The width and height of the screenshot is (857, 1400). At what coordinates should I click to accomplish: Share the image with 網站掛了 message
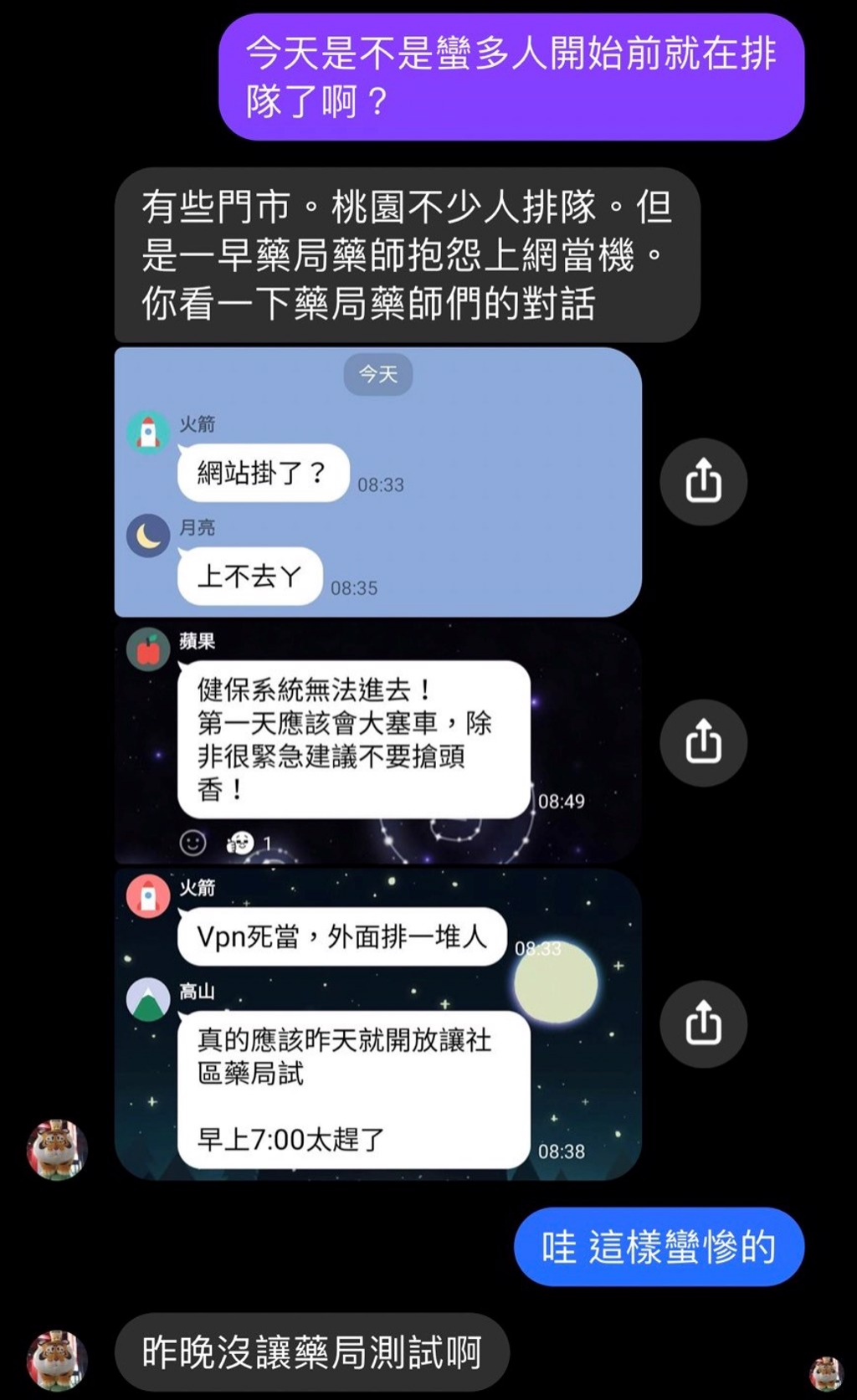(703, 482)
